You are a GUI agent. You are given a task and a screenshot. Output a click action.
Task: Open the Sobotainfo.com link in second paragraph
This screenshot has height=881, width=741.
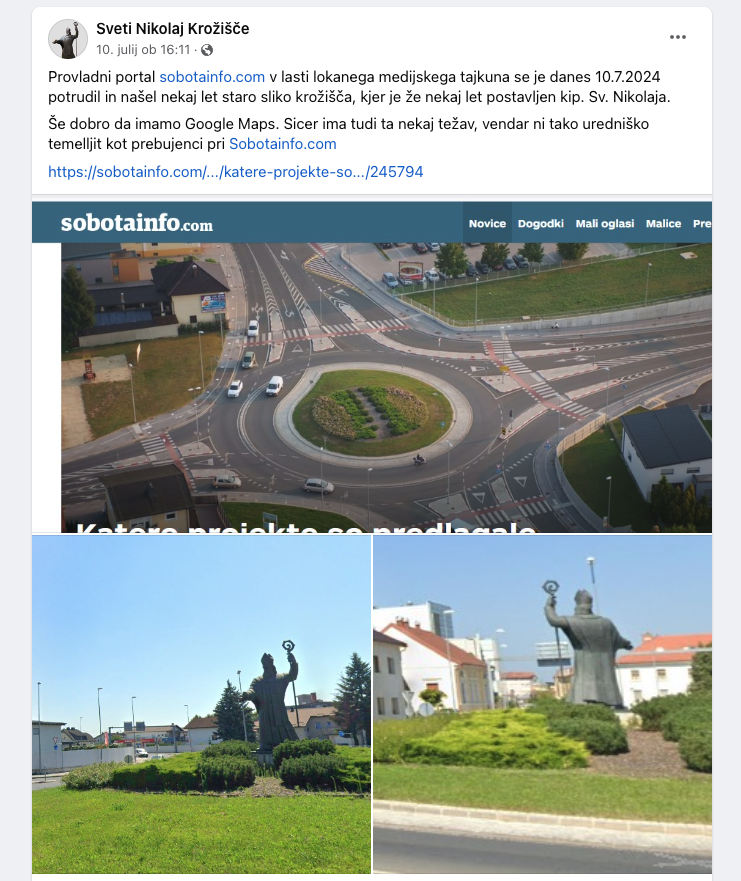pos(282,144)
